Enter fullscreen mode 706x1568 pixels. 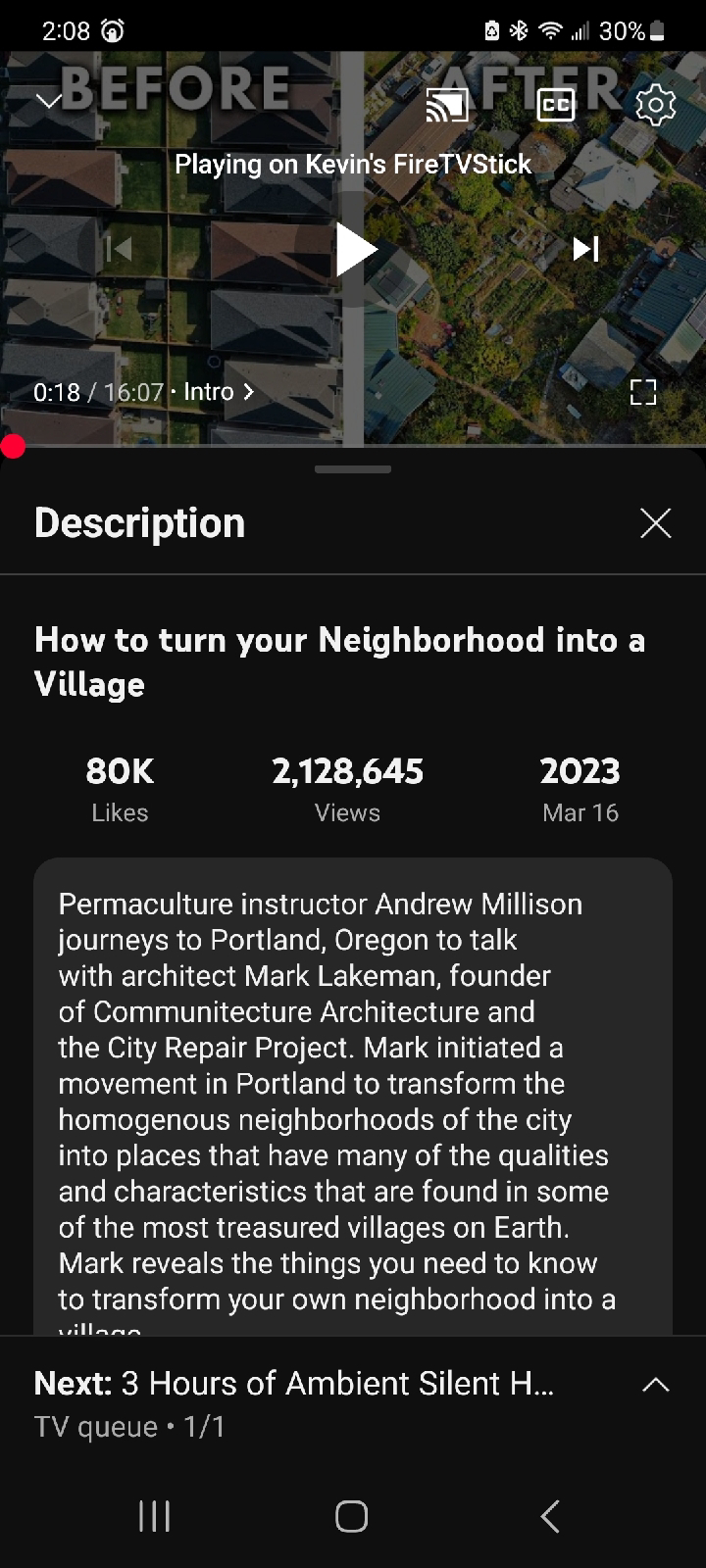(x=642, y=393)
